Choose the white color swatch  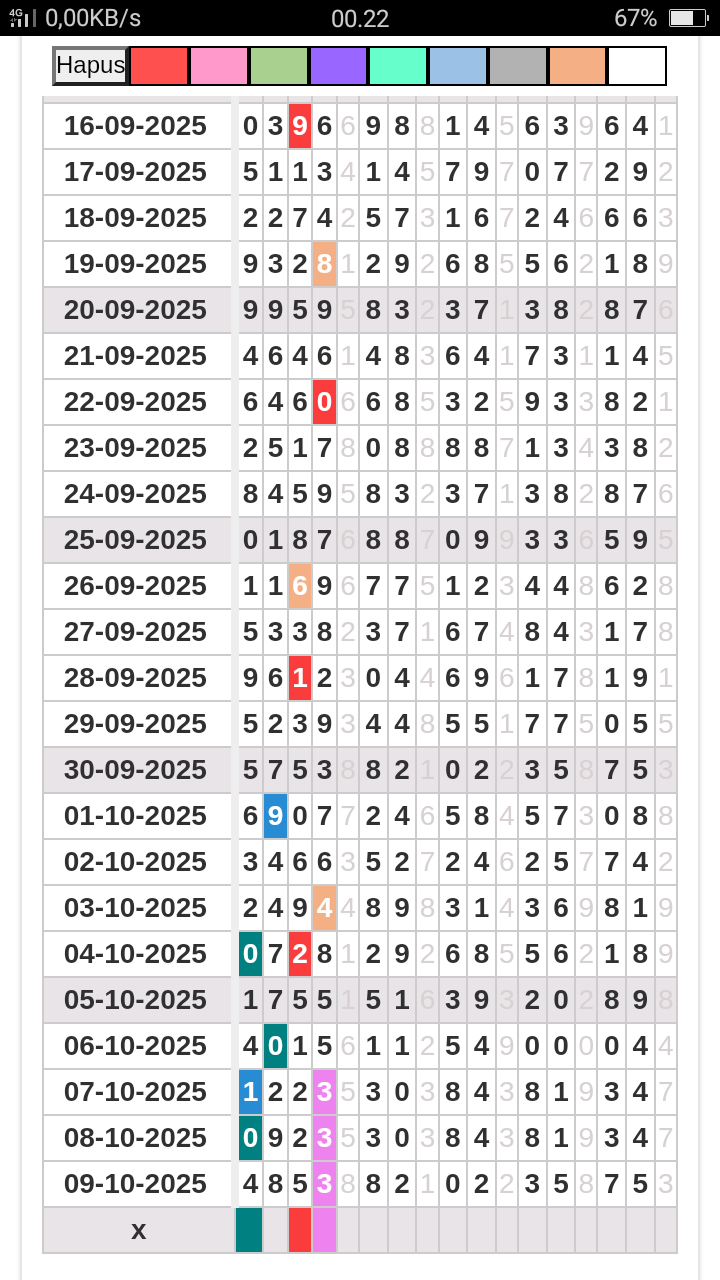click(637, 66)
